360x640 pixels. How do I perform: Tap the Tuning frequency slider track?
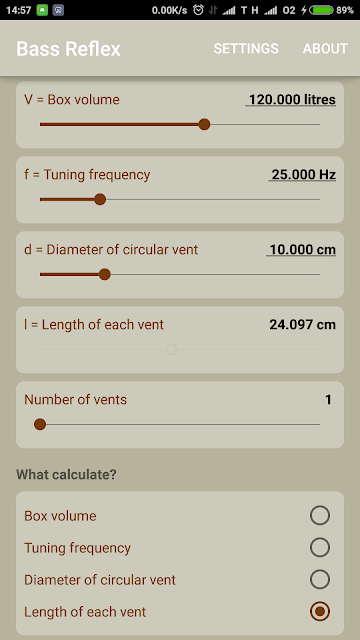180,200
